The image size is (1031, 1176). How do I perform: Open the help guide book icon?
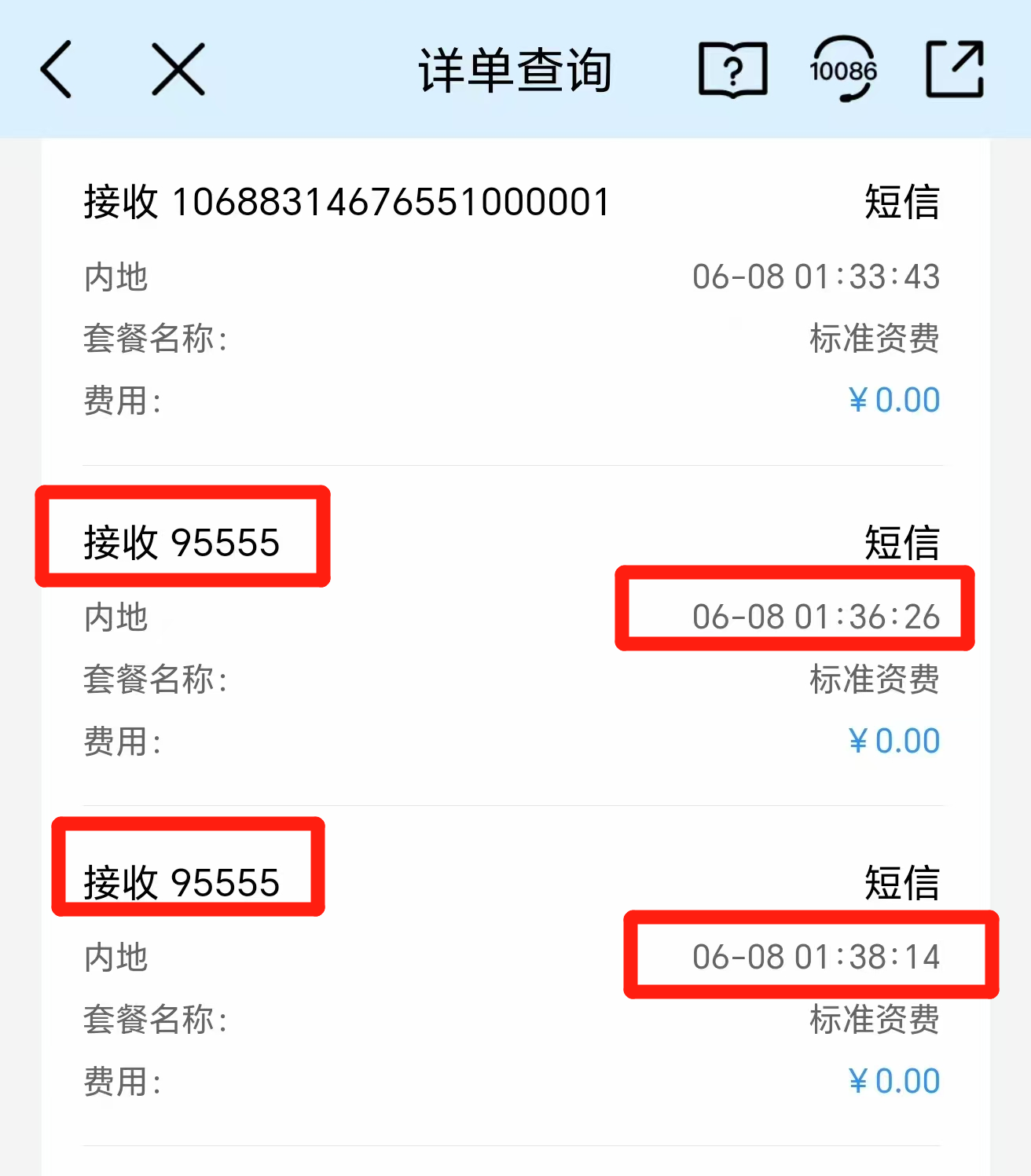coord(732,71)
